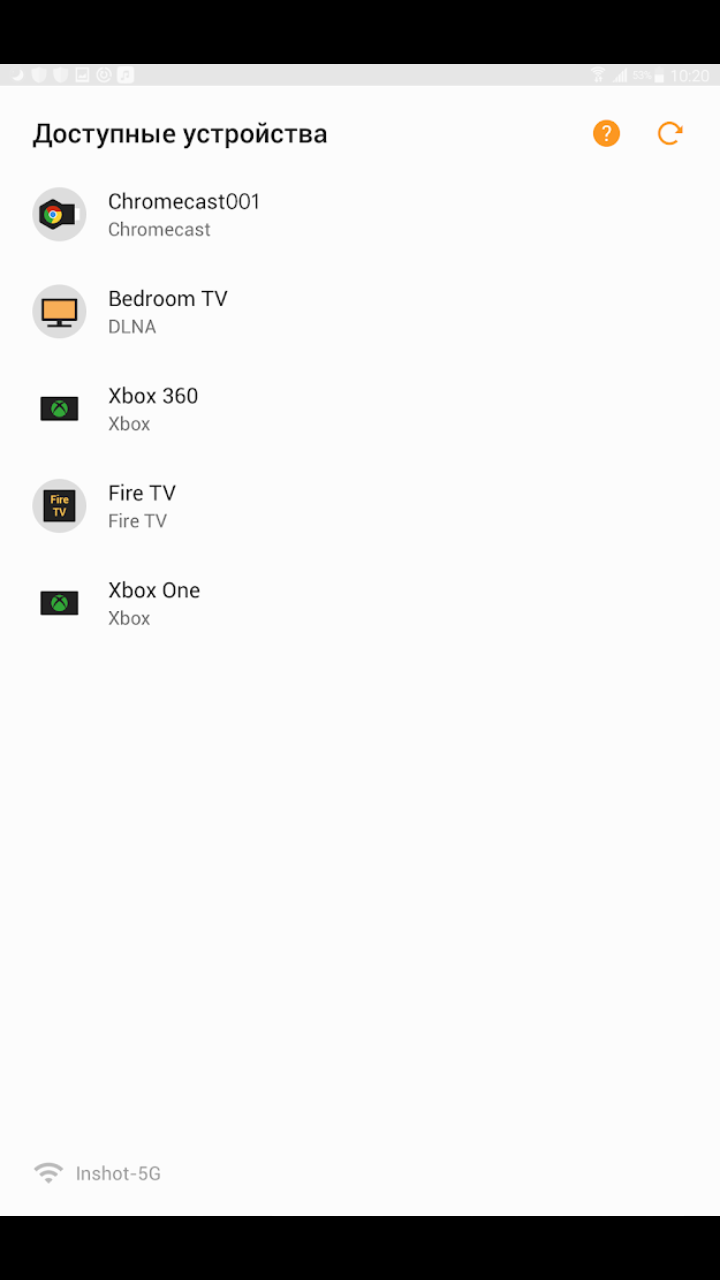Open the orange help question mark
Viewport: 720px width, 1280px height.
pos(606,134)
